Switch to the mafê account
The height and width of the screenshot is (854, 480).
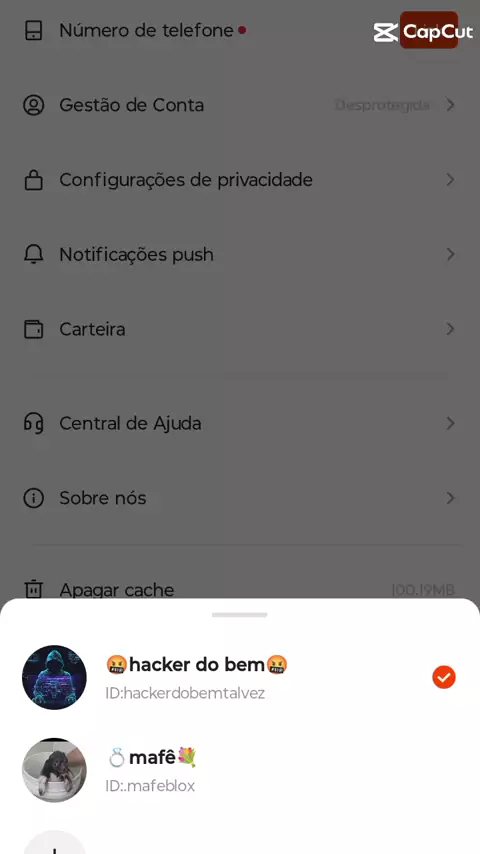(240, 770)
